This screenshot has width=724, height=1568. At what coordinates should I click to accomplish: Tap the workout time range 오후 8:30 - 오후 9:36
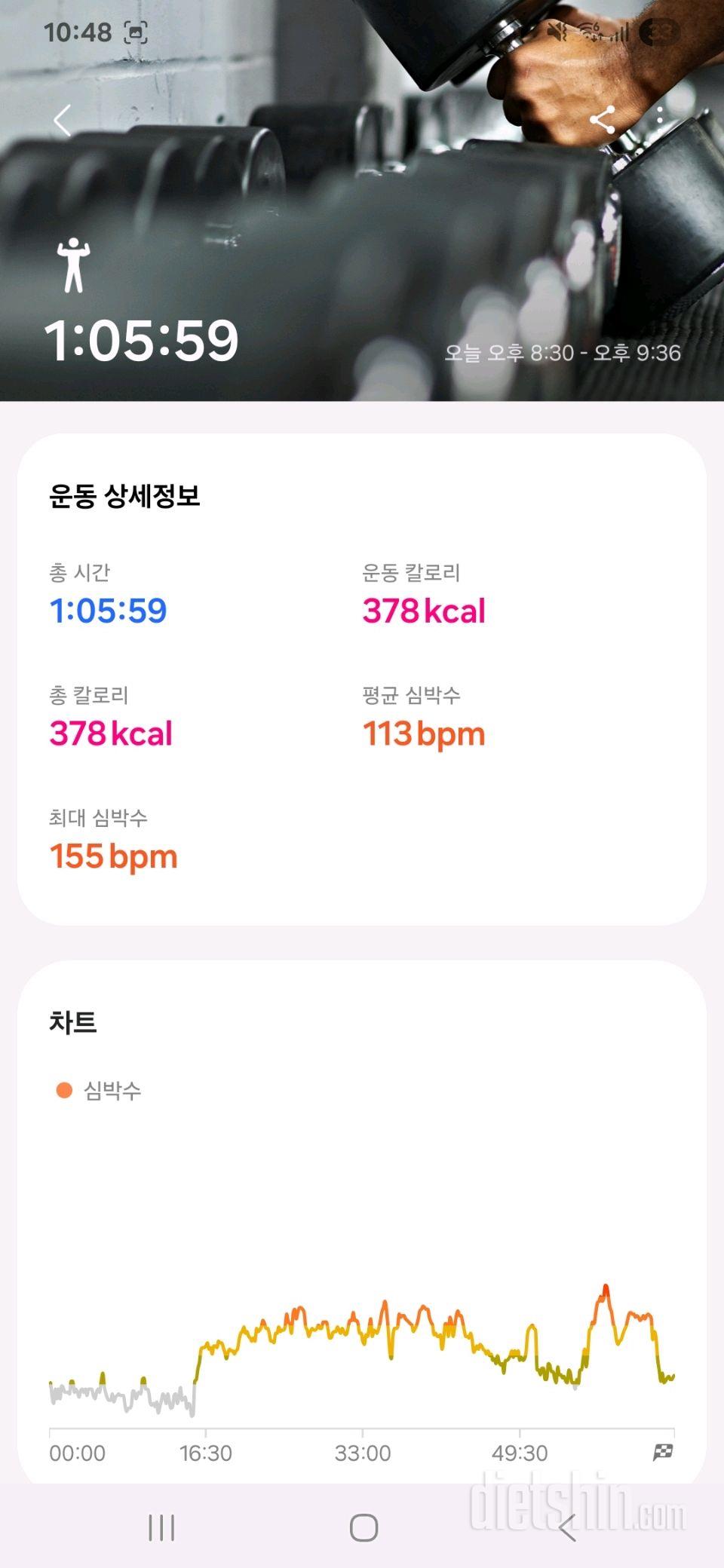pos(561,353)
